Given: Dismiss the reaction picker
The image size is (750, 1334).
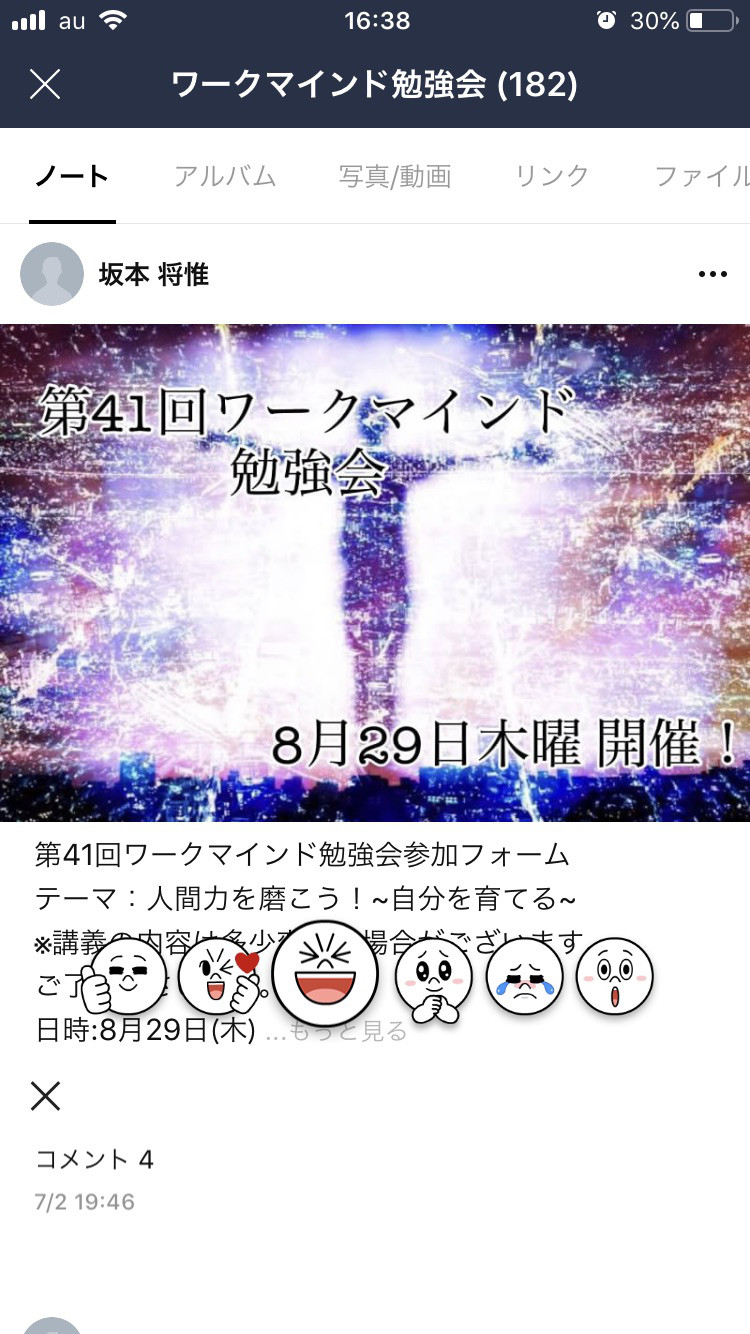Looking at the screenshot, I should [x=45, y=1097].
